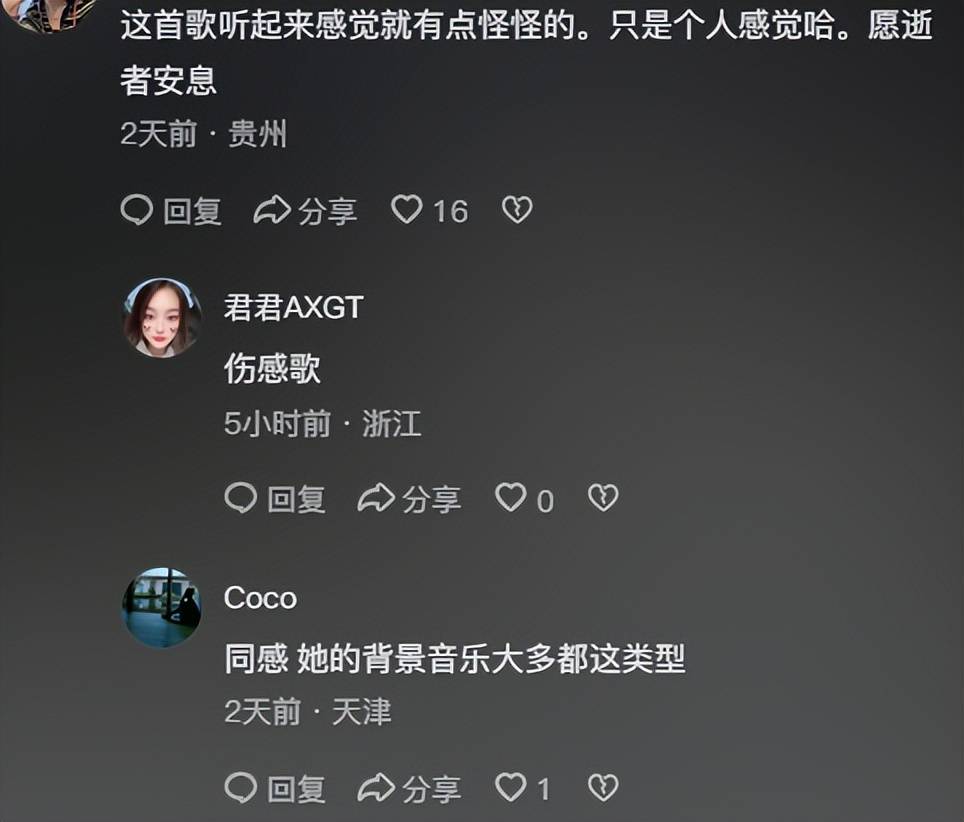This screenshot has height=822, width=964.
Task: Like the comment with 16 likes
Action: (407, 209)
